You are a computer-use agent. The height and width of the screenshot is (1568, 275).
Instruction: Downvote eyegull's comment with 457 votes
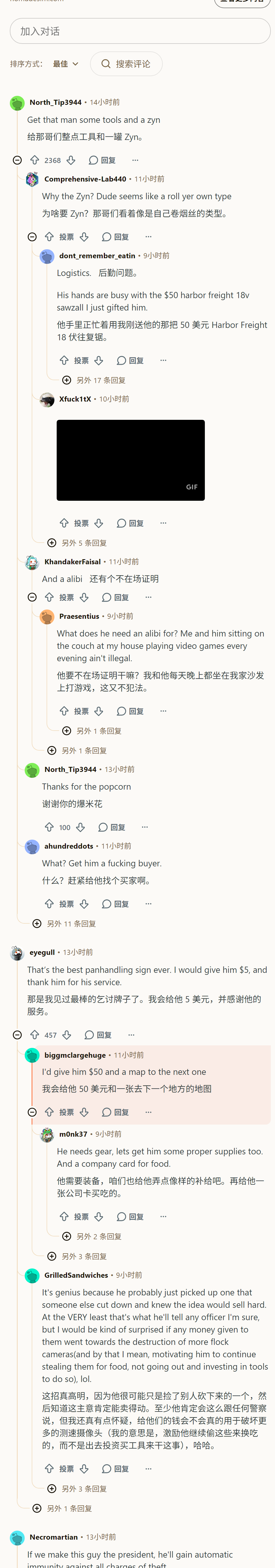point(67,1035)
